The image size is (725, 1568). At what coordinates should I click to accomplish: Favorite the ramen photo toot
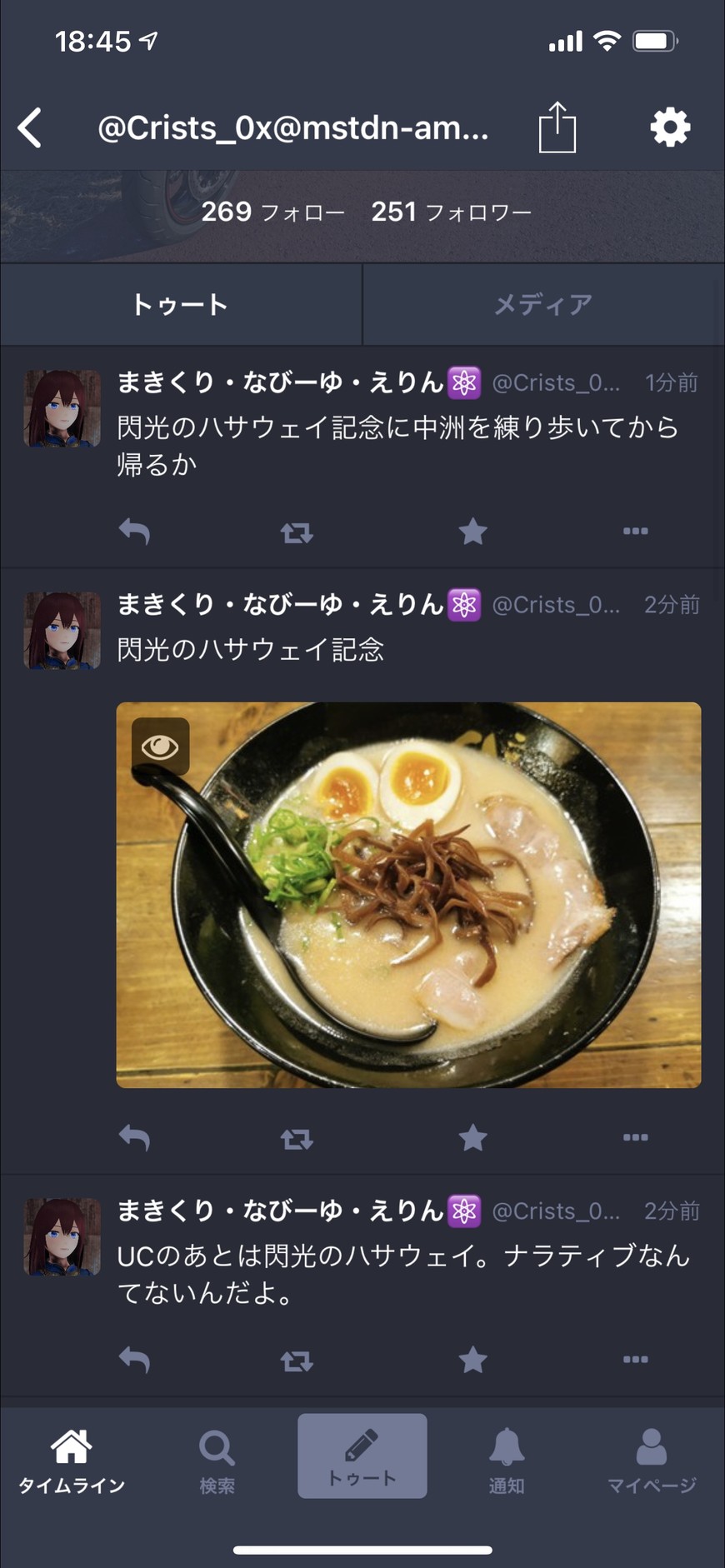click(472, 1137)
